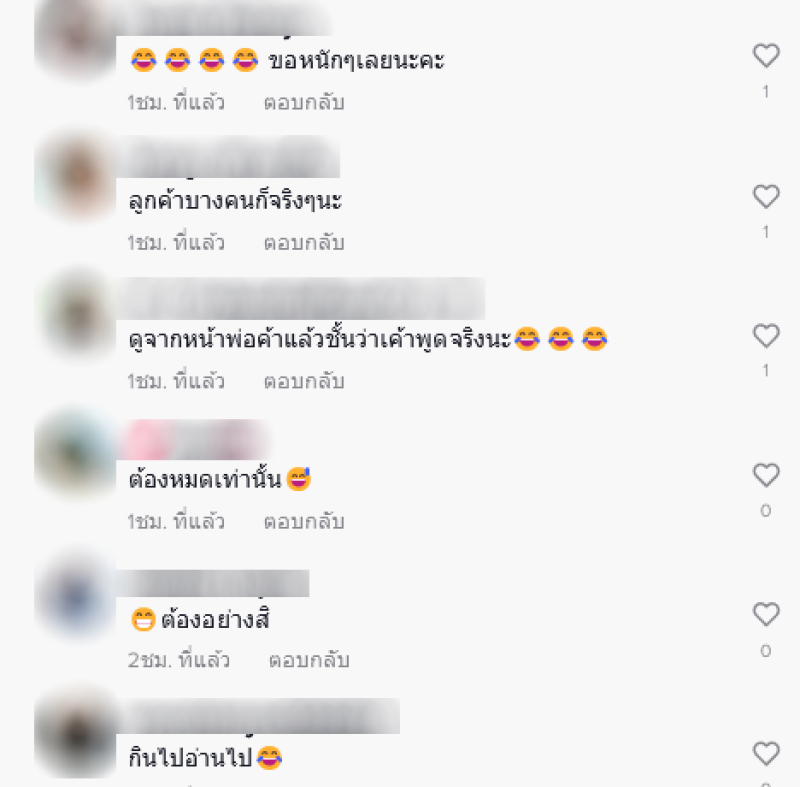Reply to the comment "ขอหนักๆเลยนะคะ"
Image resolution: width=800 pixels, height=787 pixels.
tap(304, 103)
